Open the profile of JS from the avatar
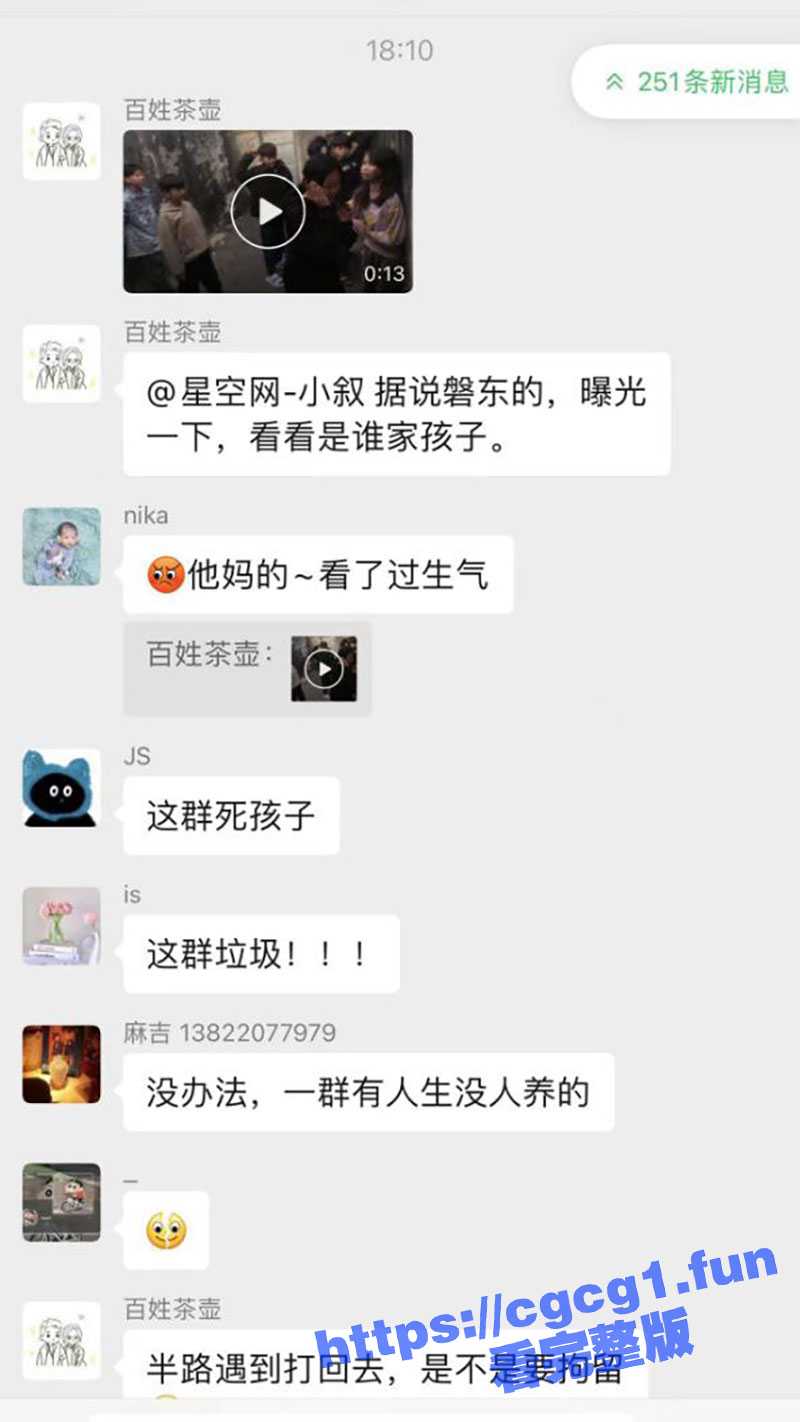Image resolution: width=800 pixels, height=1422 pixels. coord(62,788)
